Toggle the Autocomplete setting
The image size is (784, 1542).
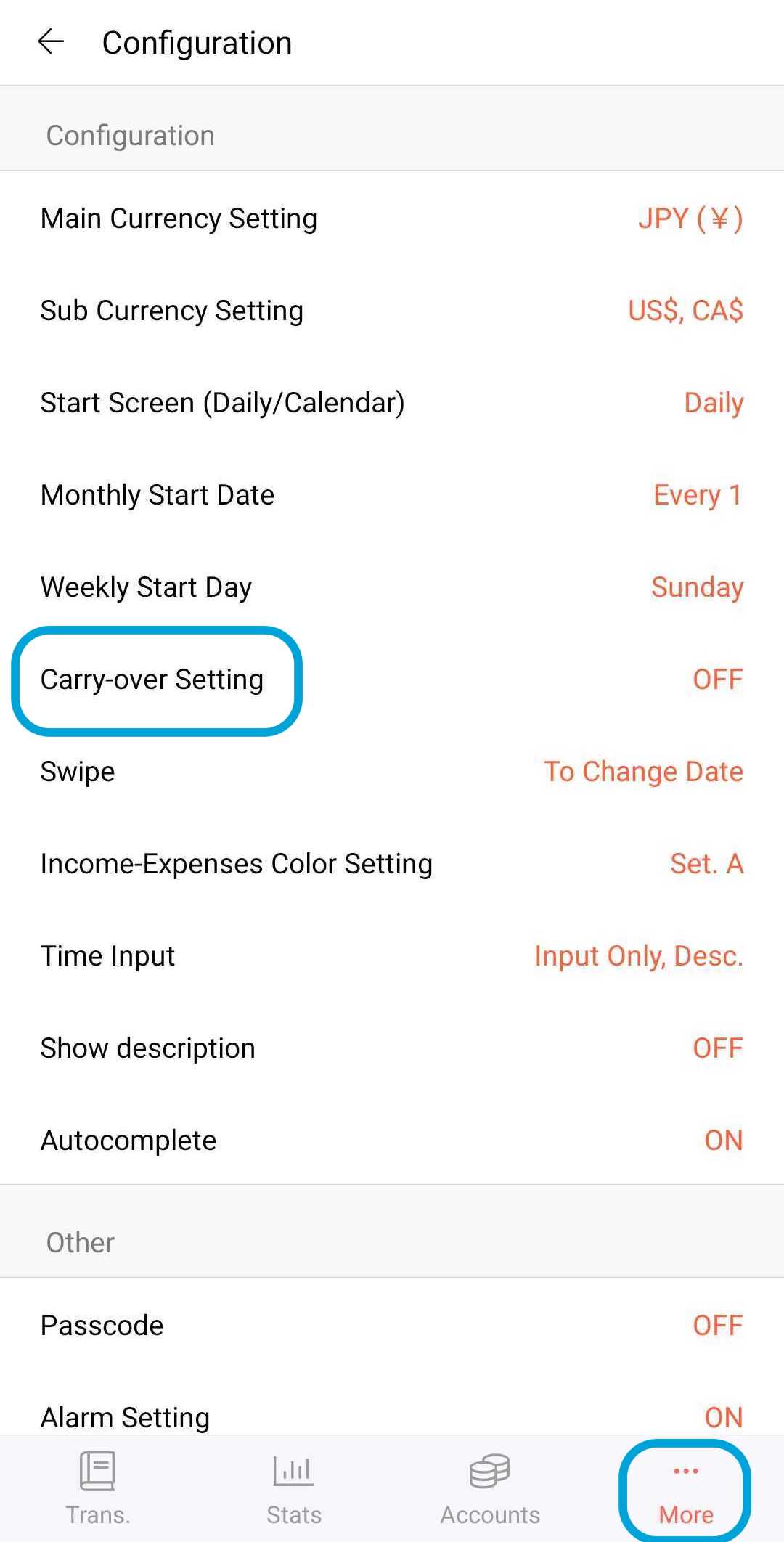point(392,1141)
